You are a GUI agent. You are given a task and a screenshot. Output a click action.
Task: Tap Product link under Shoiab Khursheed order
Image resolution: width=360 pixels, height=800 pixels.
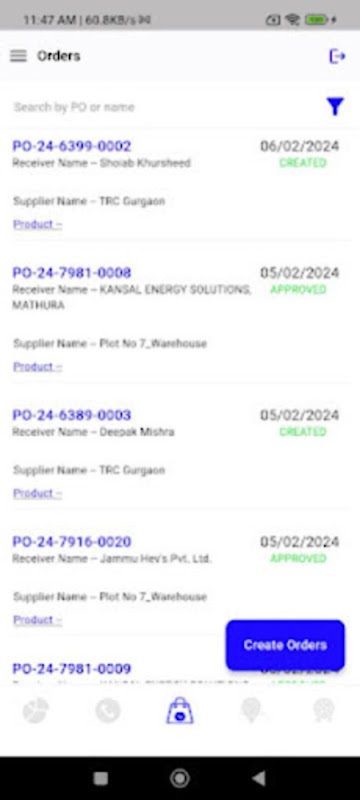(38, 224)
